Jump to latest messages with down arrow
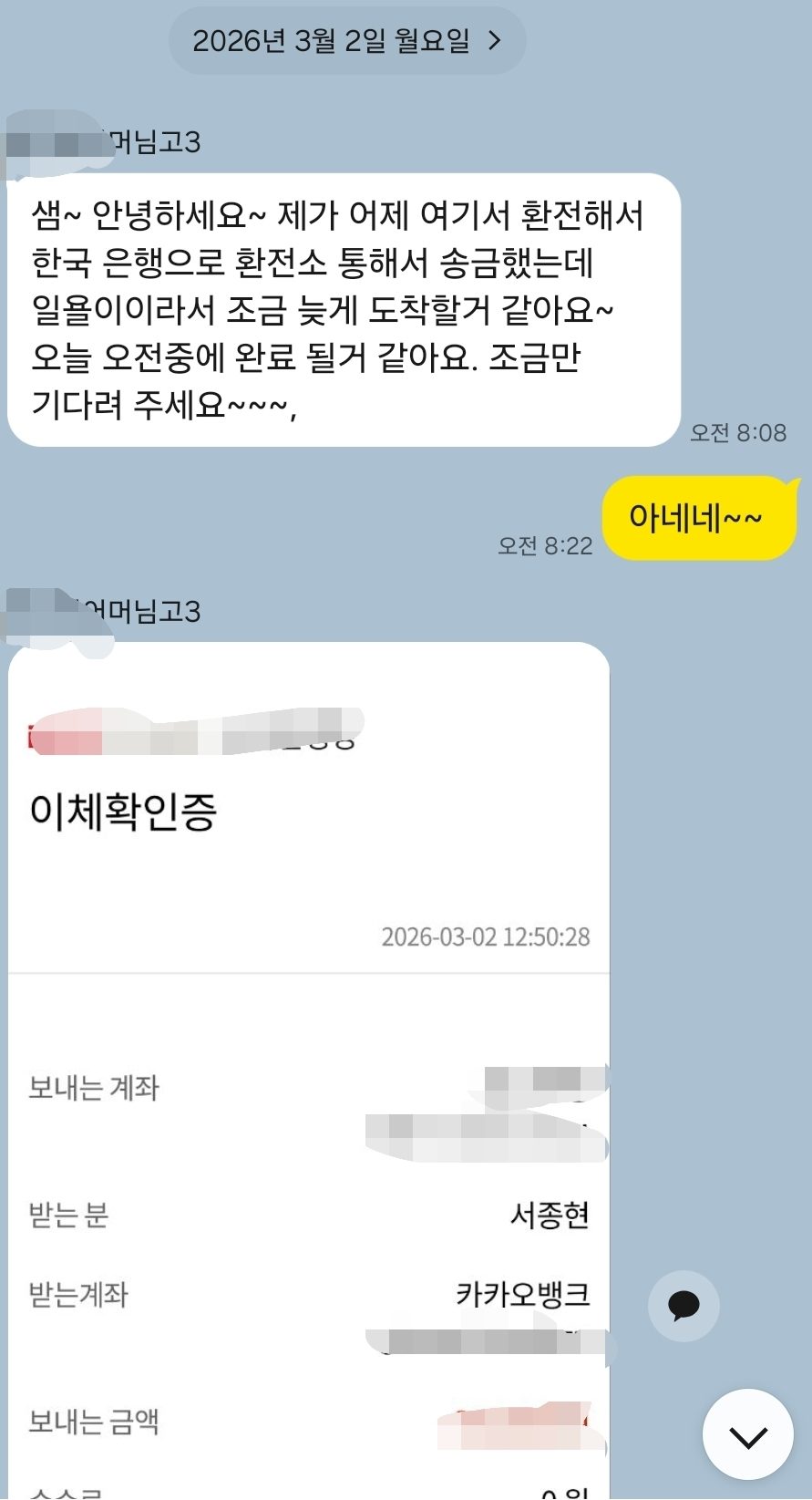Viewport: 812px width, 1500px height. pos(748,1434)
